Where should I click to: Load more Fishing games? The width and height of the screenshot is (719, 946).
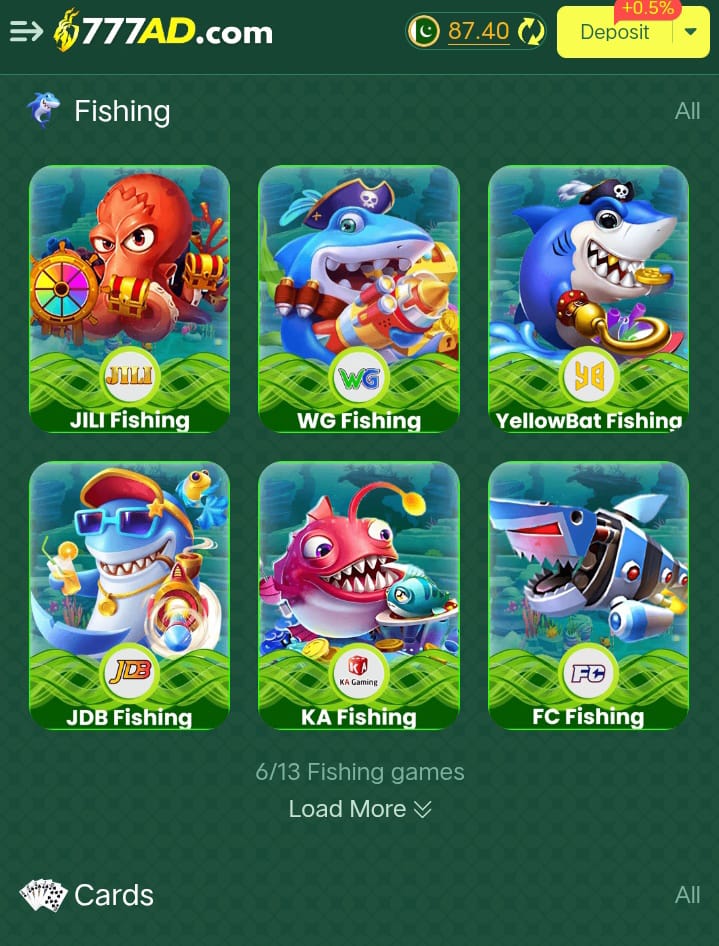coord(360,809)
